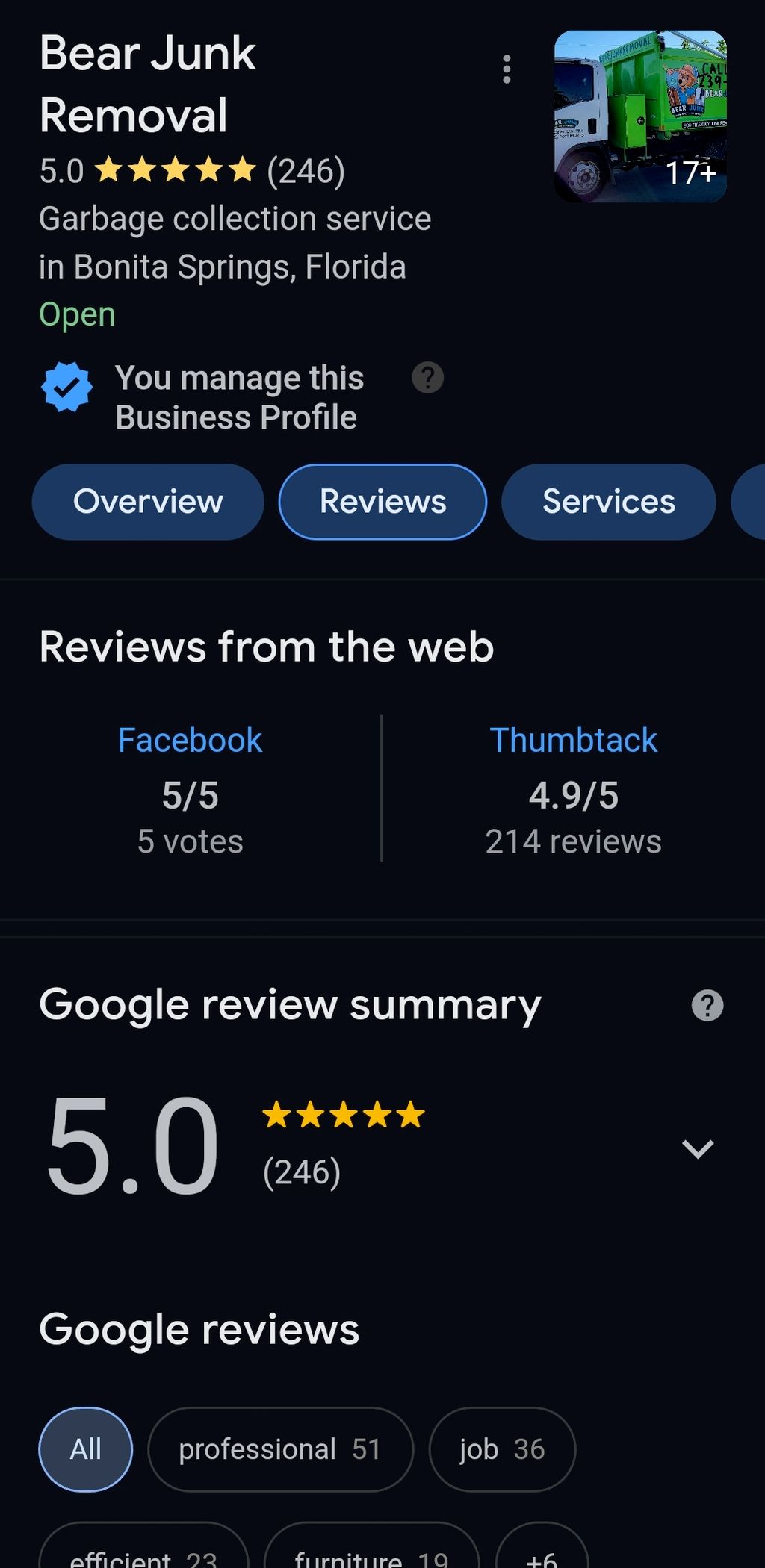Filter reviews by professional

coord(280,1449)
